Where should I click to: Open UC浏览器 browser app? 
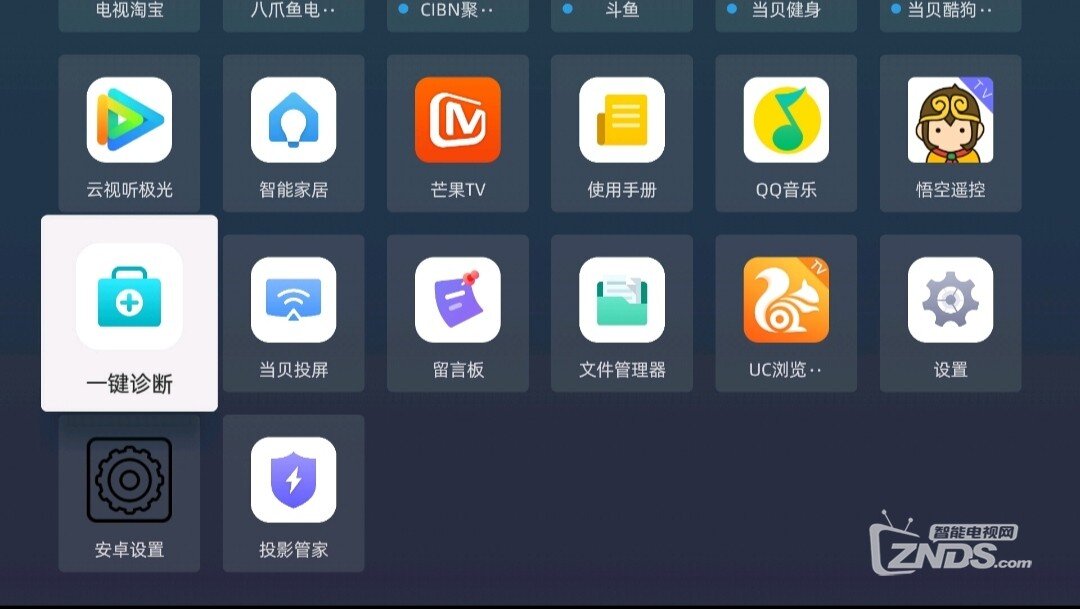(785, 312)
